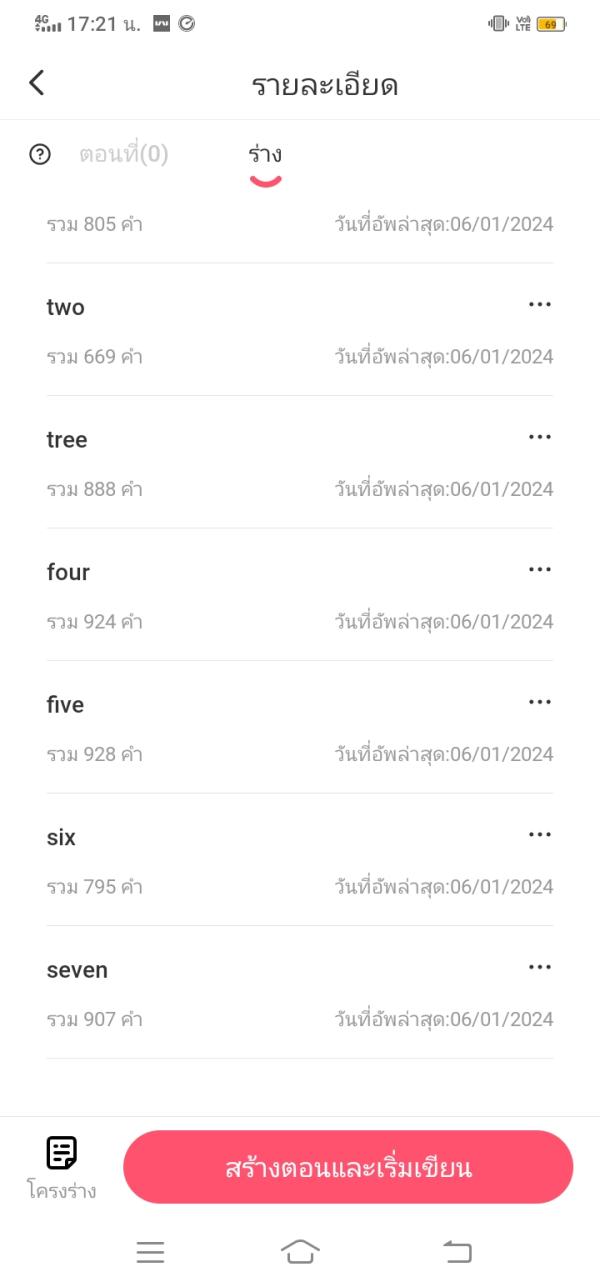Open more options for draft two
Viewport: 600px width, 1287px height.
tap(540, 304)
